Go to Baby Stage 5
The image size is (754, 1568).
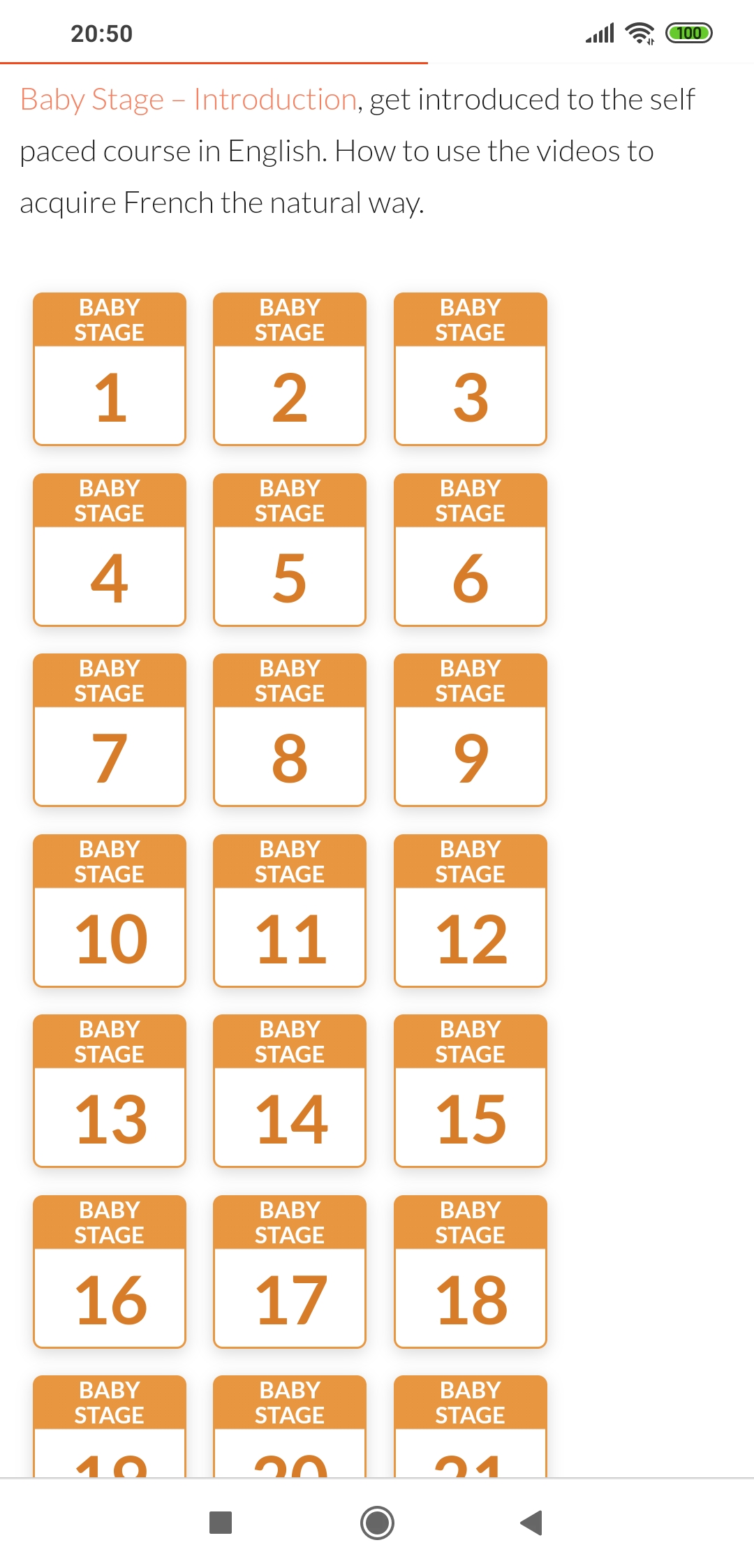click(290, 550)
